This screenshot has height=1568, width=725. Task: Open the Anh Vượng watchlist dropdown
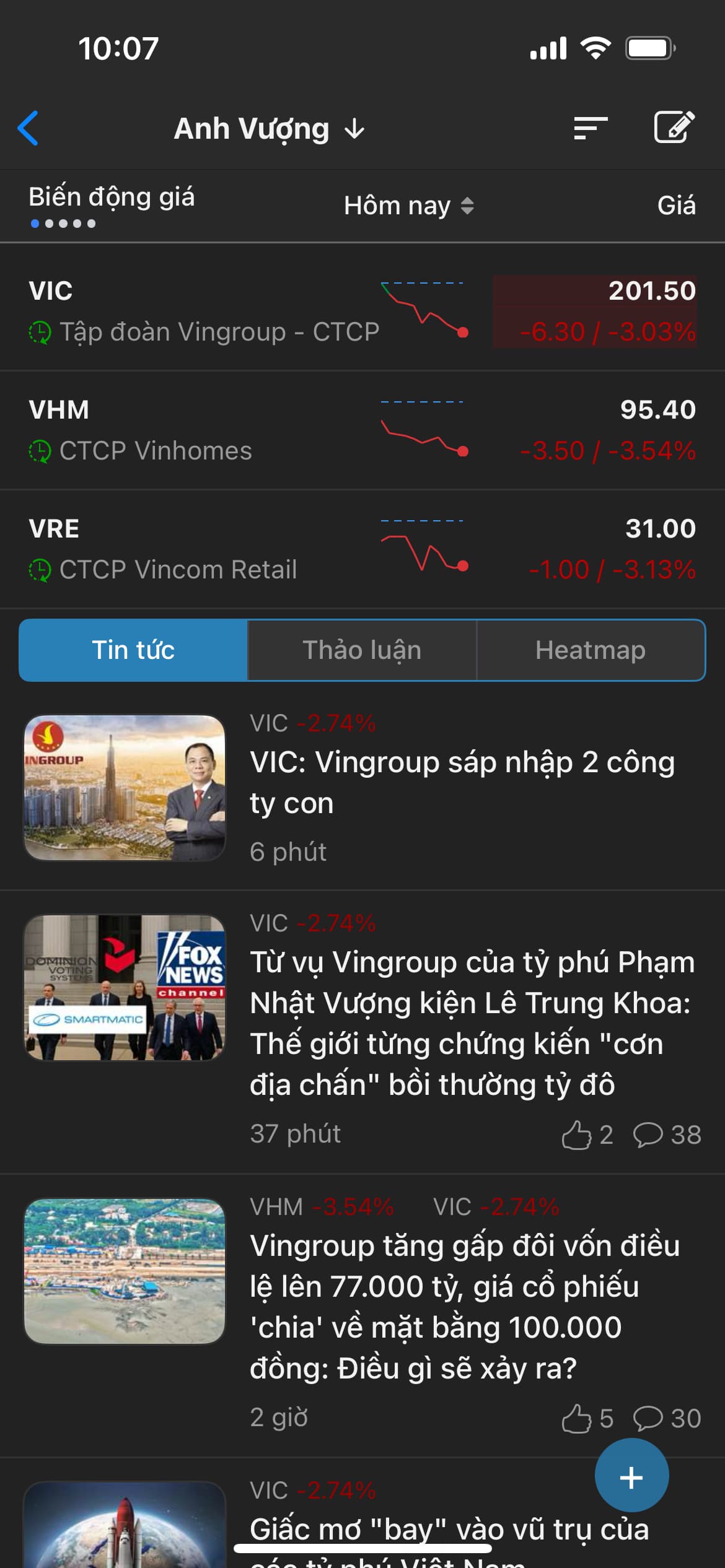click(x=270, y=129)
